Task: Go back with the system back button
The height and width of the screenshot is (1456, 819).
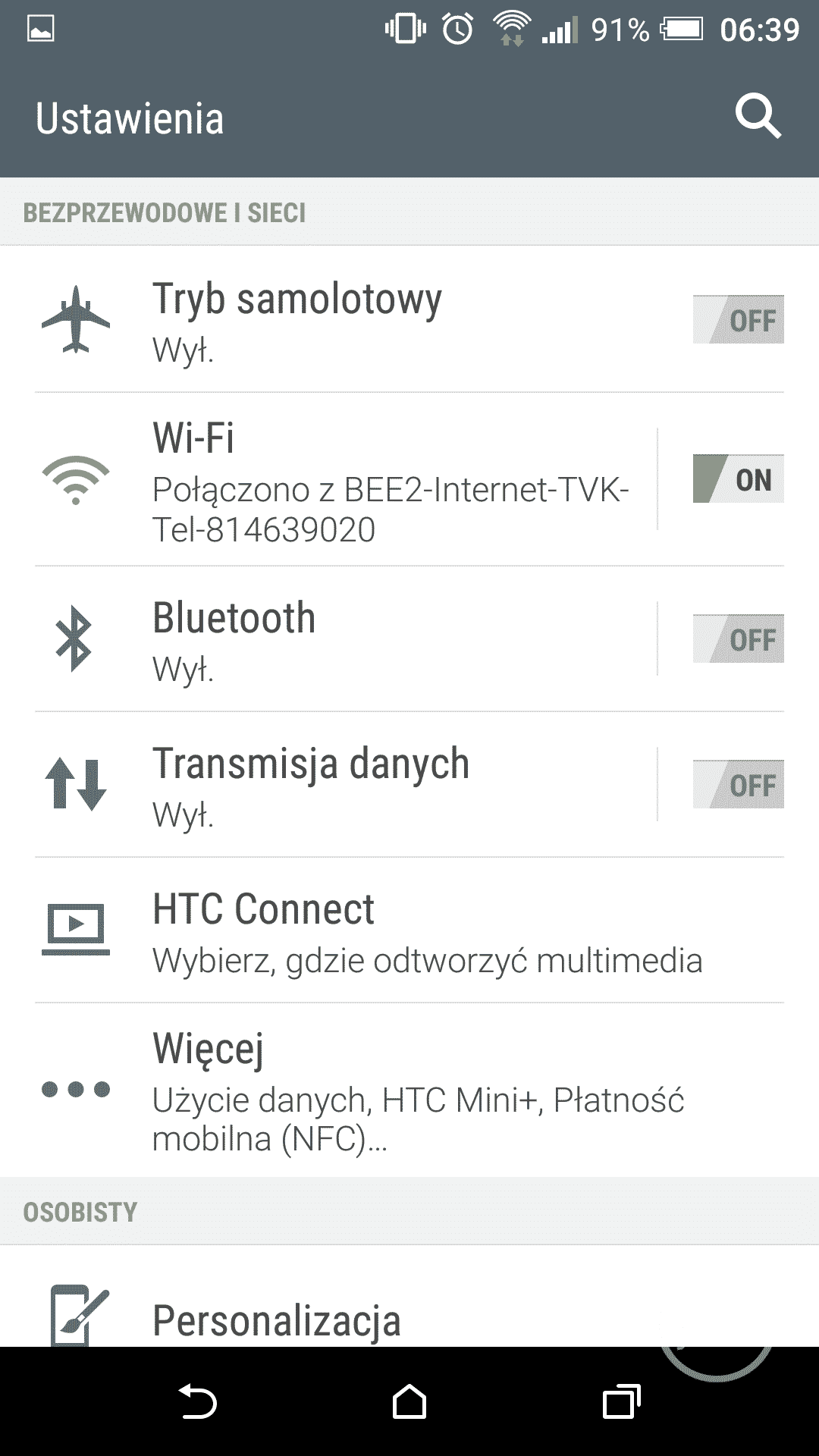Action: pos(198,1401)
